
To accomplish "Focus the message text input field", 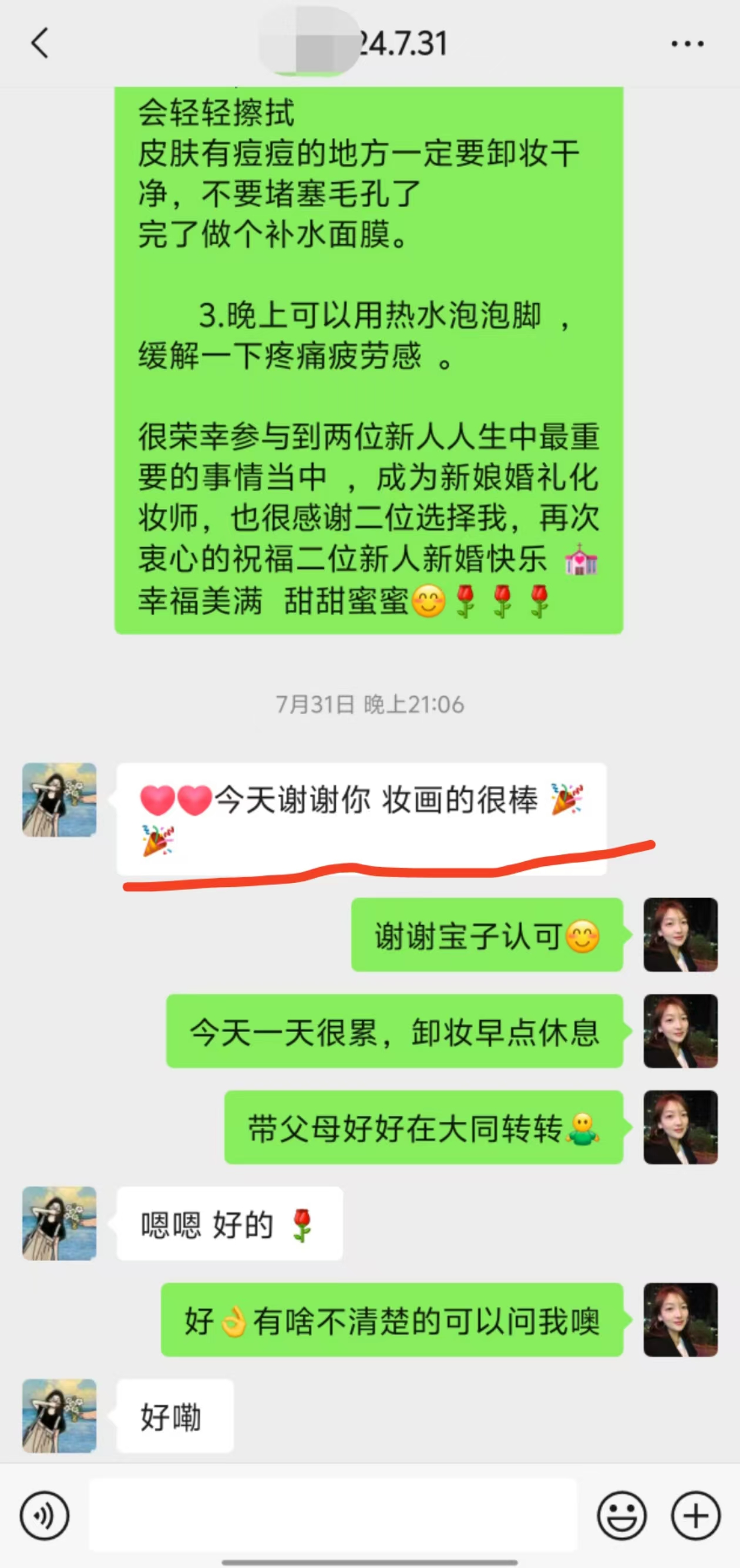I will coord(332,1516).
